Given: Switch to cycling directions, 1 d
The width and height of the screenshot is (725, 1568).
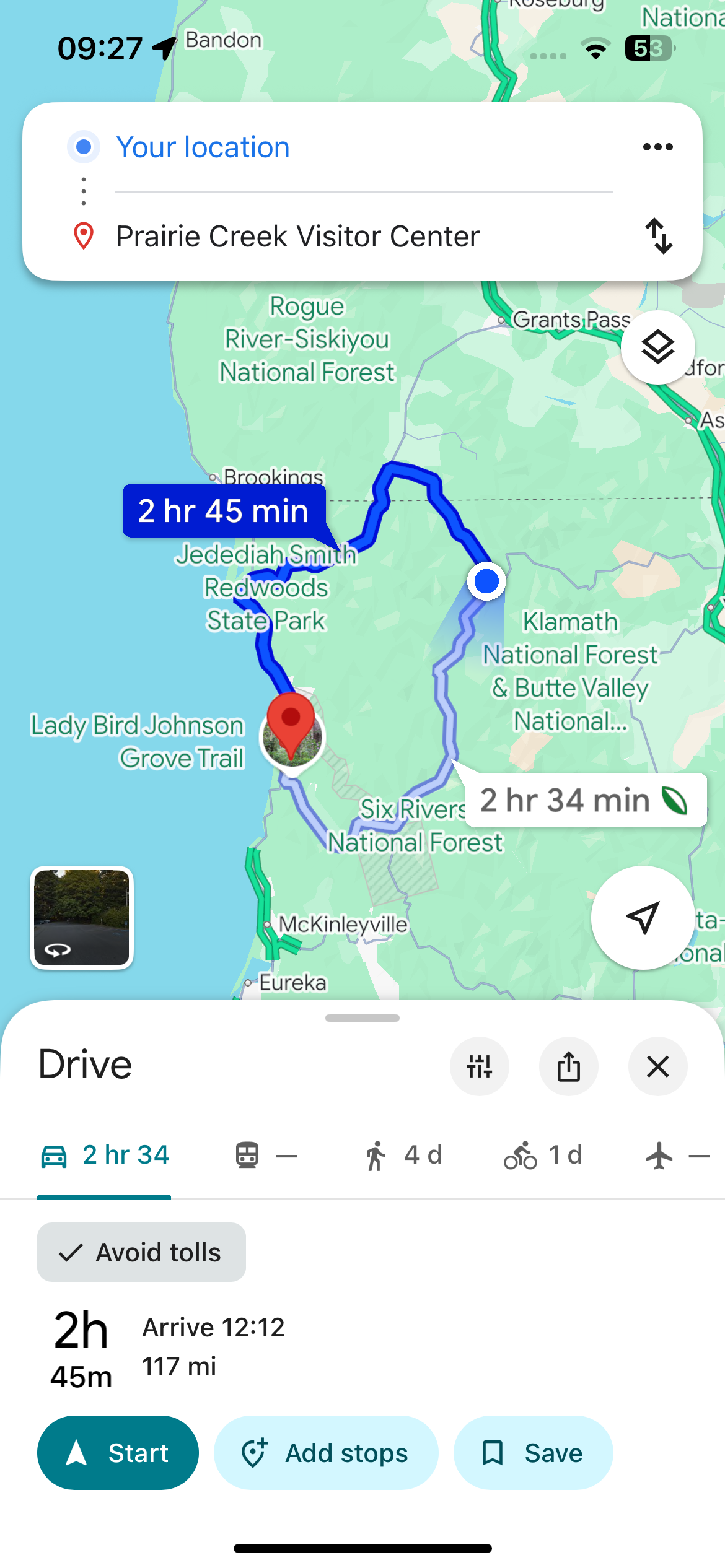Looking at the screenshot, I should [x=543, y=1156].
